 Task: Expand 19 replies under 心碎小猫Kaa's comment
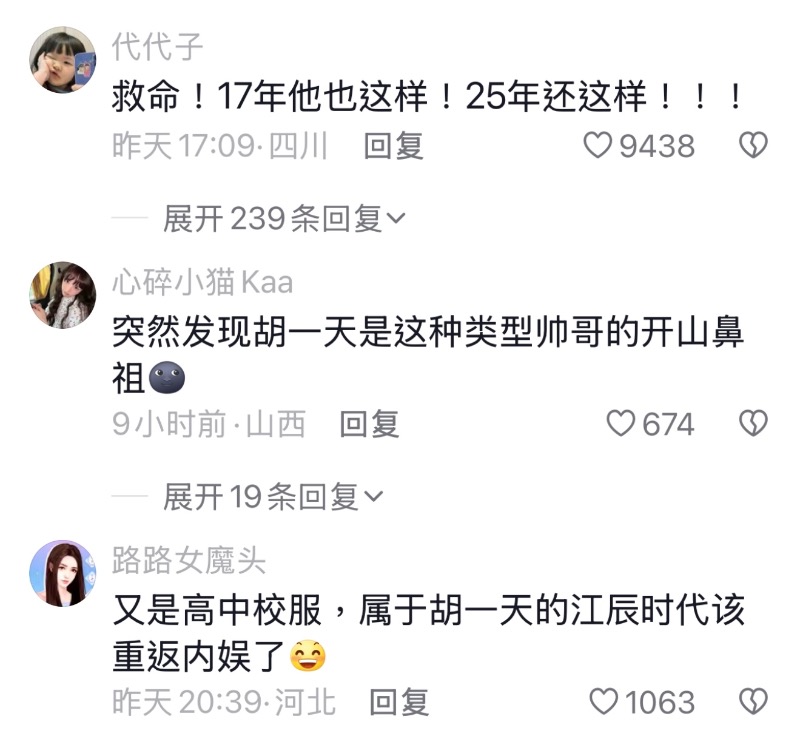coord(272,496)
